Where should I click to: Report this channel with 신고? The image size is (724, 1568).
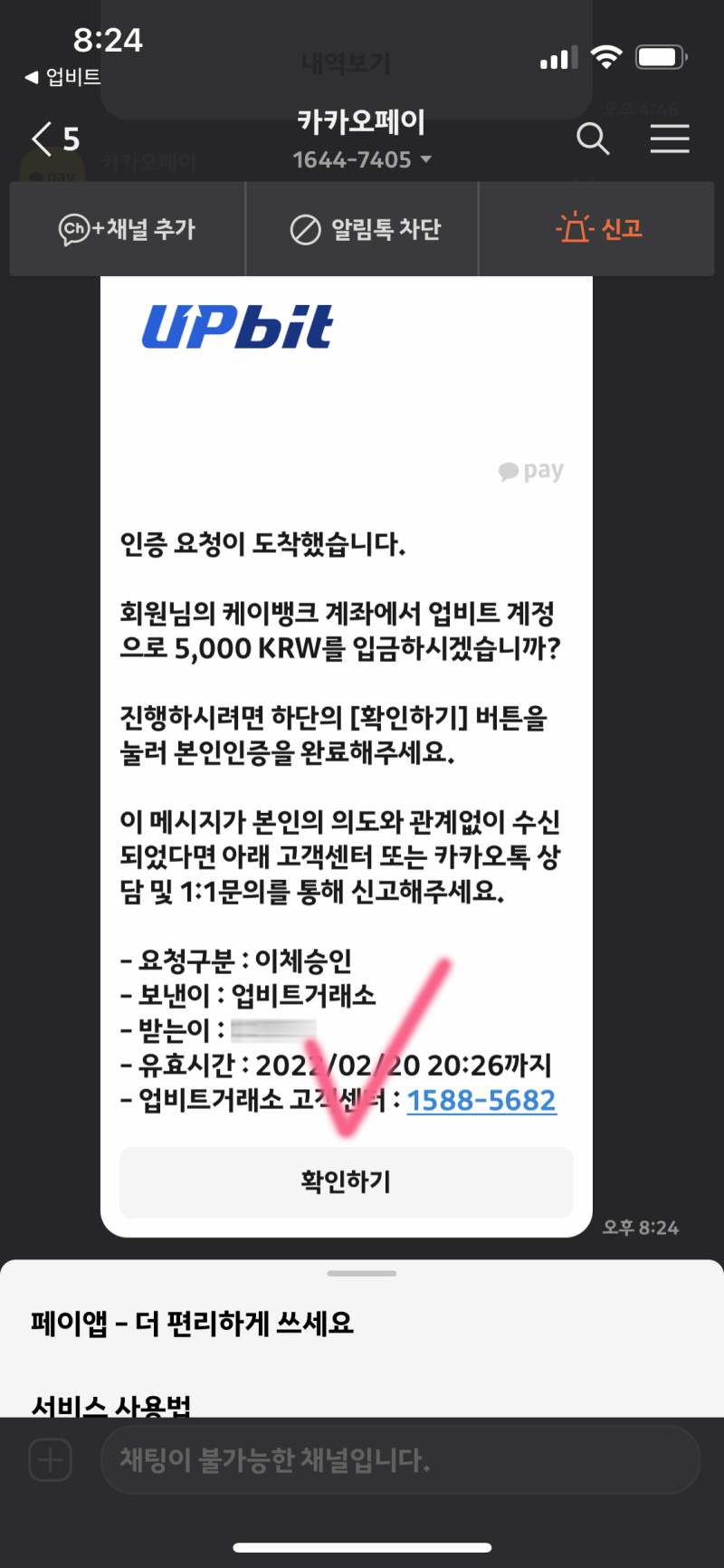(600, 229)
